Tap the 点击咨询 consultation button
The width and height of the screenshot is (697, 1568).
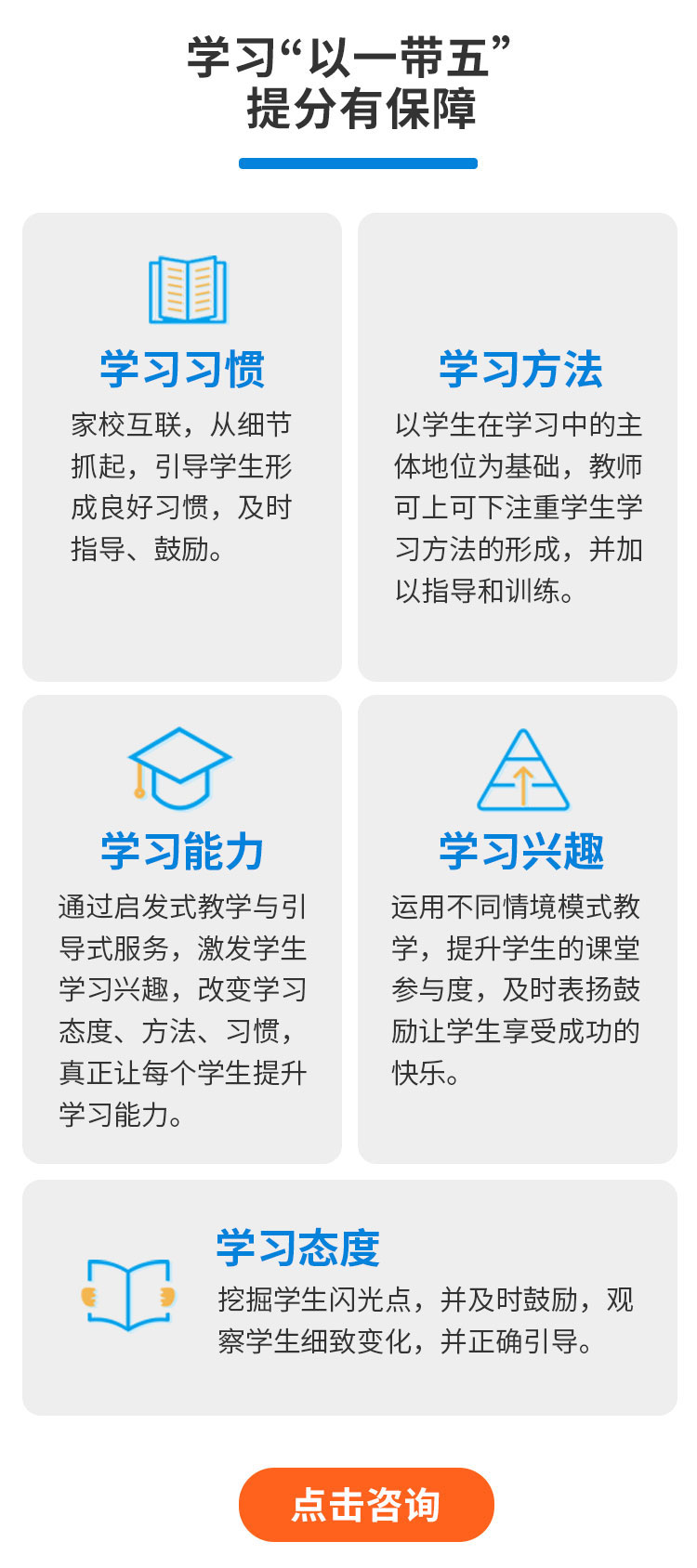[x=366, y=1504]
